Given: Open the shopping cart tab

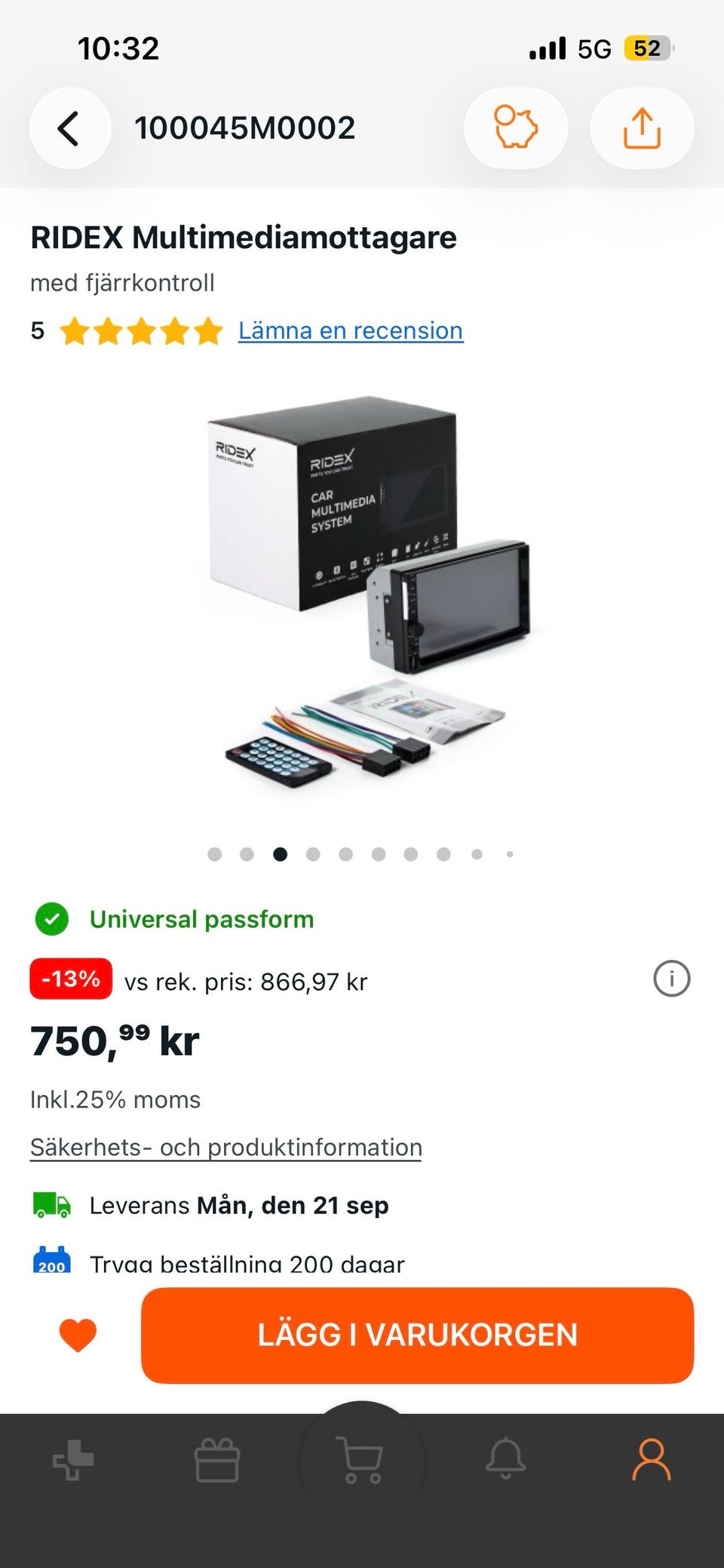Looking at the screenshot, I should [361, 1460].
